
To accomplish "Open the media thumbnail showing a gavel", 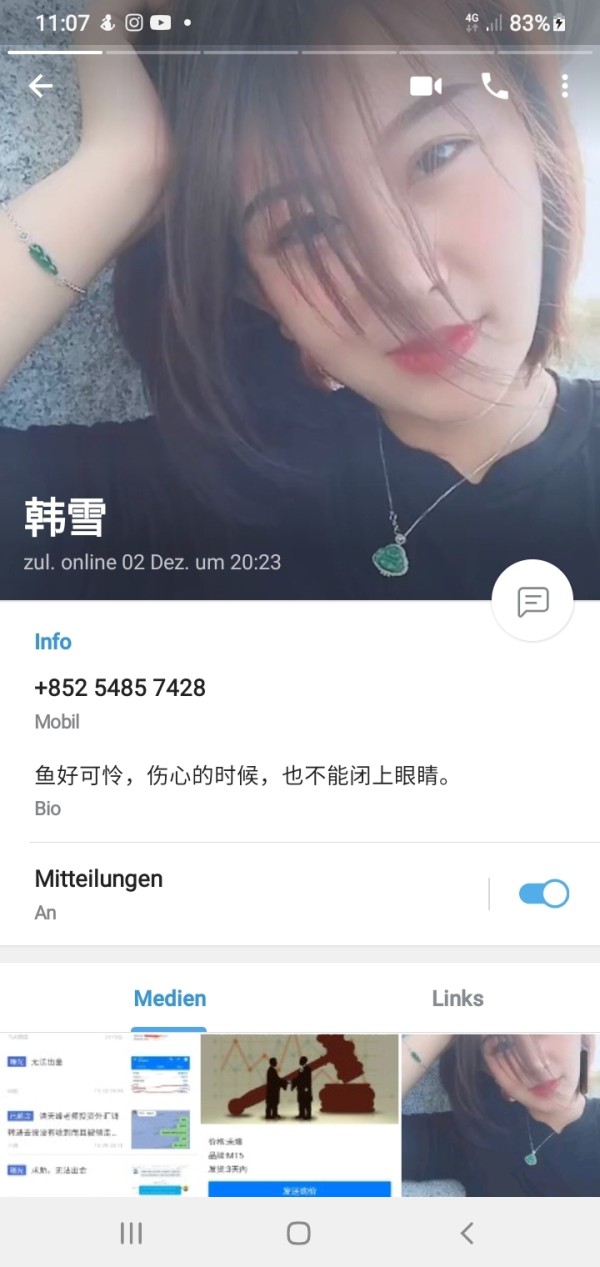I will (300, 1115).
